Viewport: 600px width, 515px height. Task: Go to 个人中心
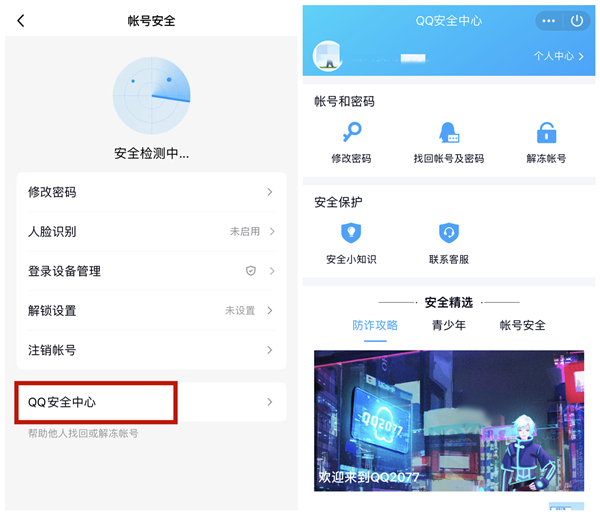pyautogui.click(x=558, y=56)
